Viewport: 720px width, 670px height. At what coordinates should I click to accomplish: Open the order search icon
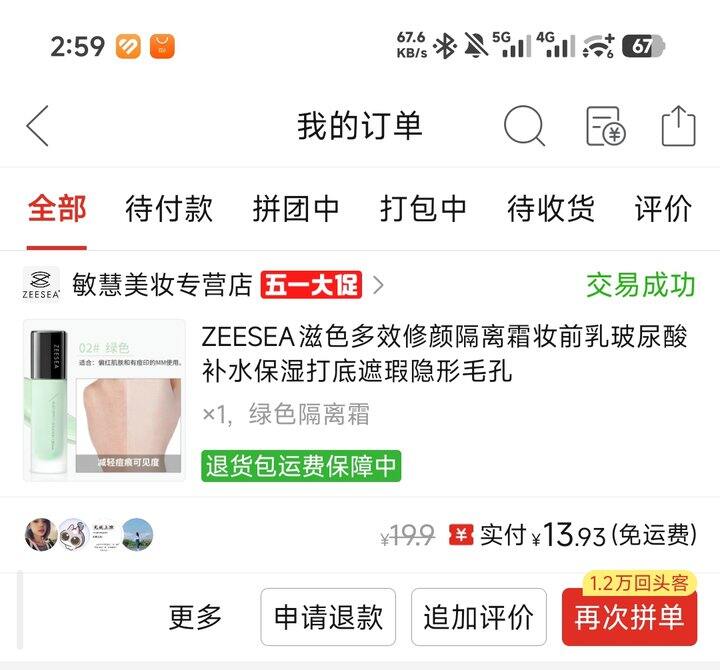pos(523,127)
